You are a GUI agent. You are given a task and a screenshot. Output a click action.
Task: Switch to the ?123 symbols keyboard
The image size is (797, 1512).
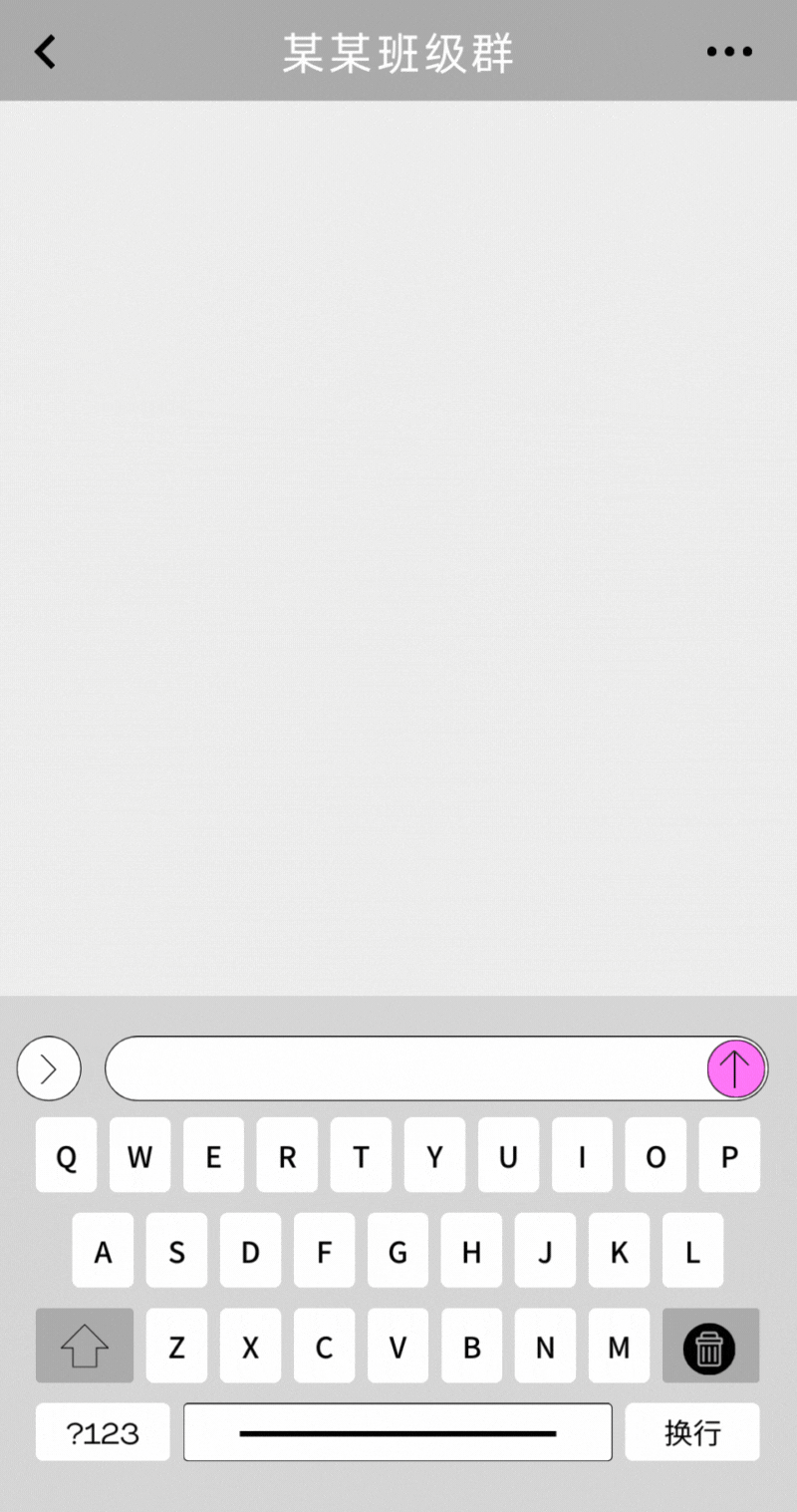click(x=103, y=1432)
